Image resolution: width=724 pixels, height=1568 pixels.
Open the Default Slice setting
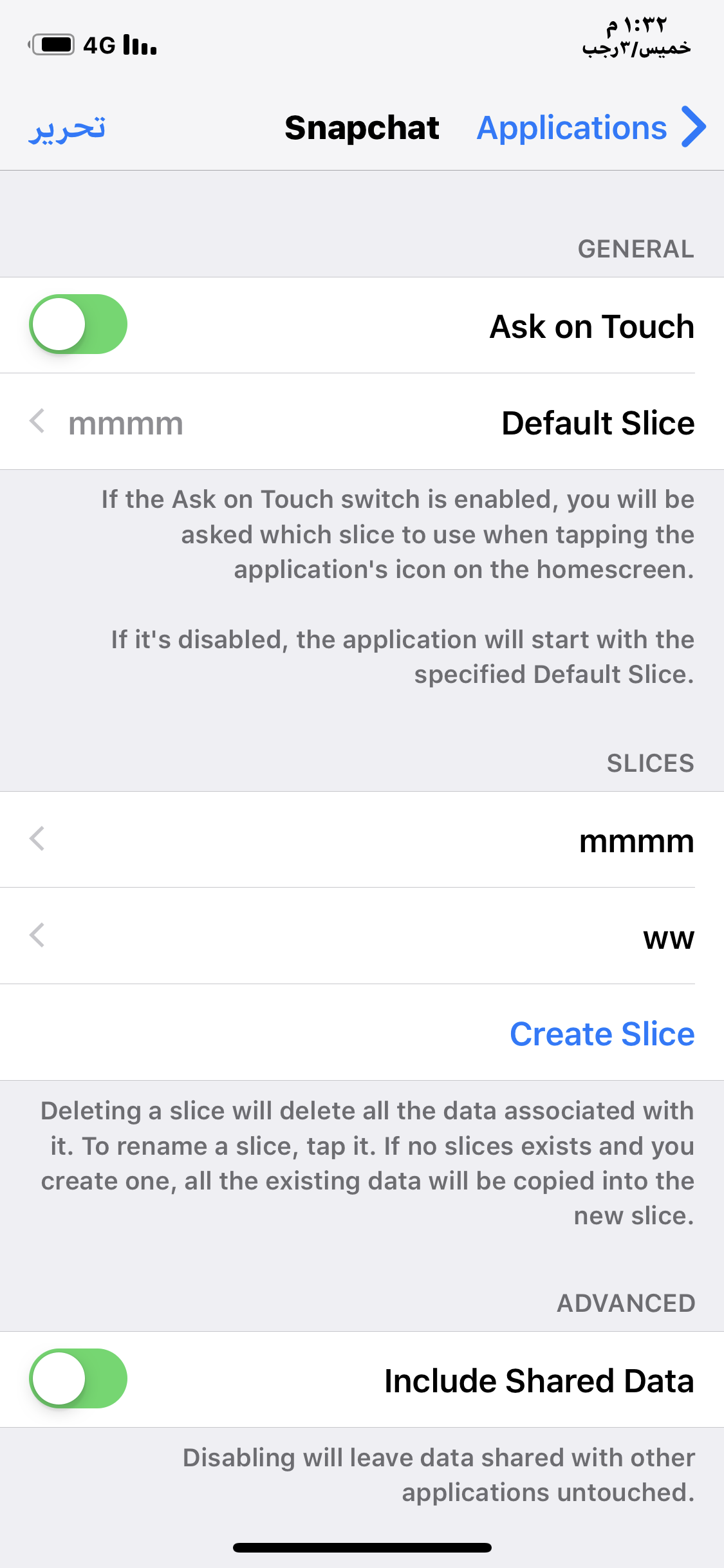point(362,422)
